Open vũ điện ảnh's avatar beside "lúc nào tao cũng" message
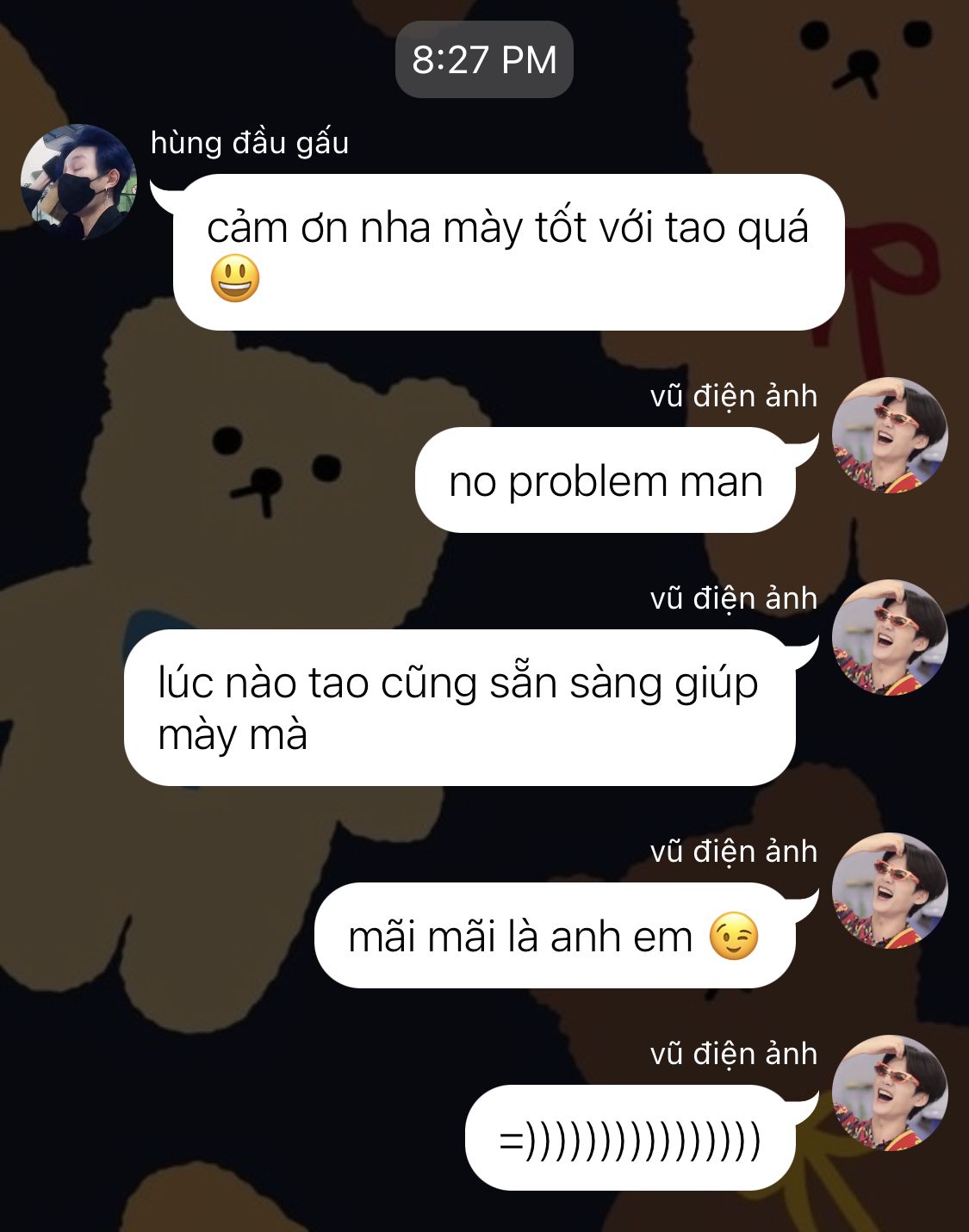This screenshot has width=969, height=1232. [890, 637]
